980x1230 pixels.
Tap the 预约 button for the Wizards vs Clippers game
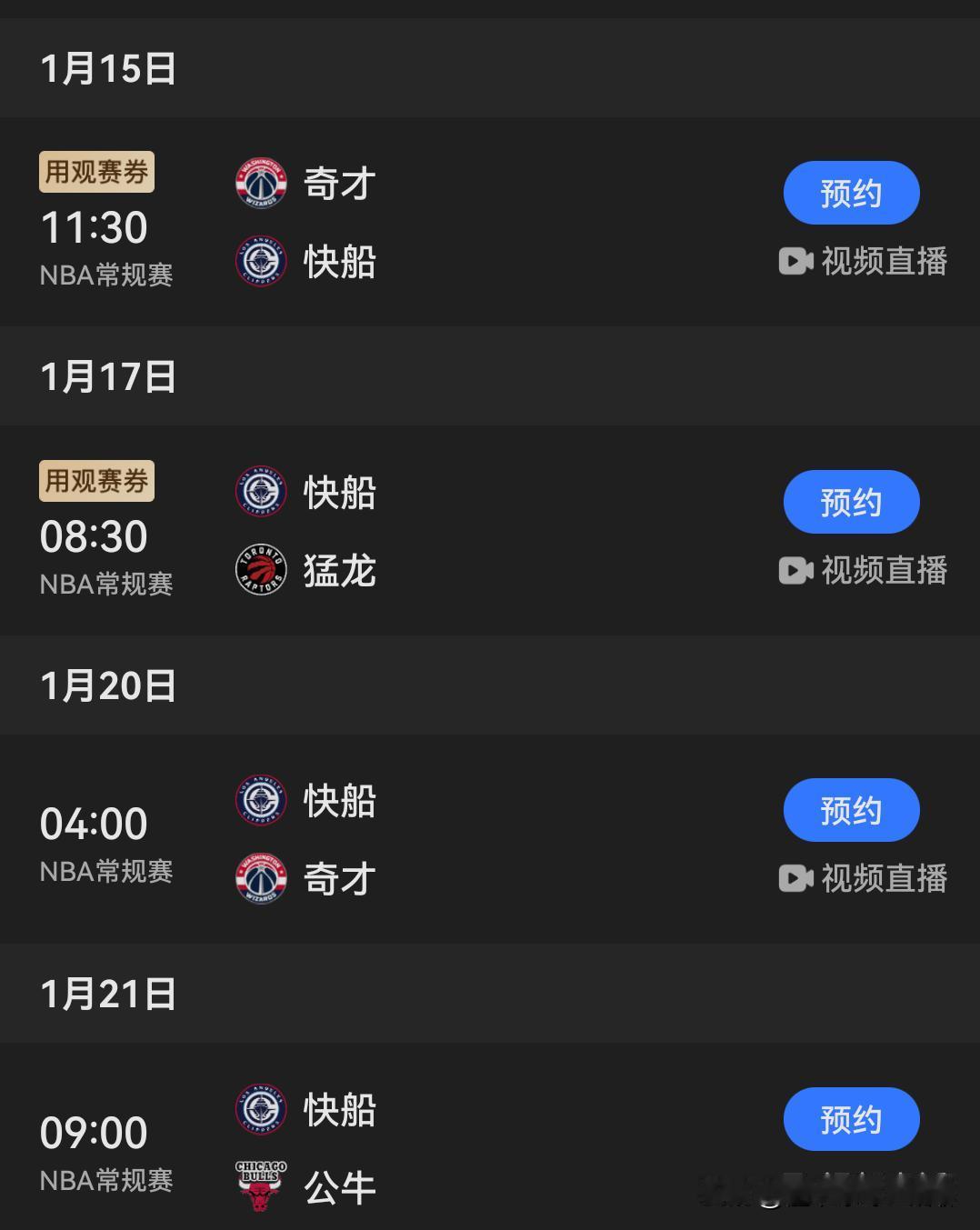tap(851, 192)
